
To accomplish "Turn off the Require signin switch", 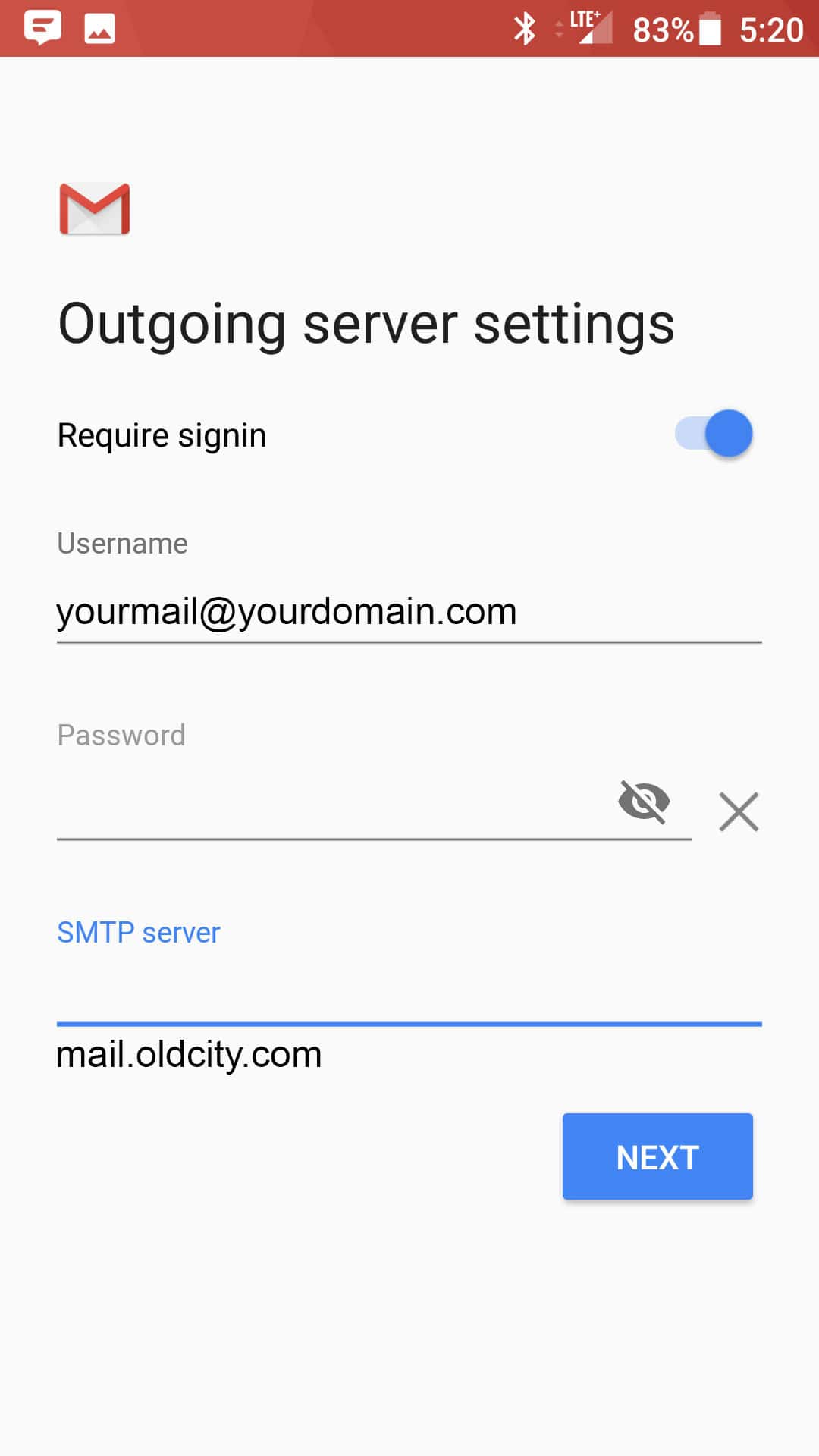I will pyautogui.click(x=714, y=434).
